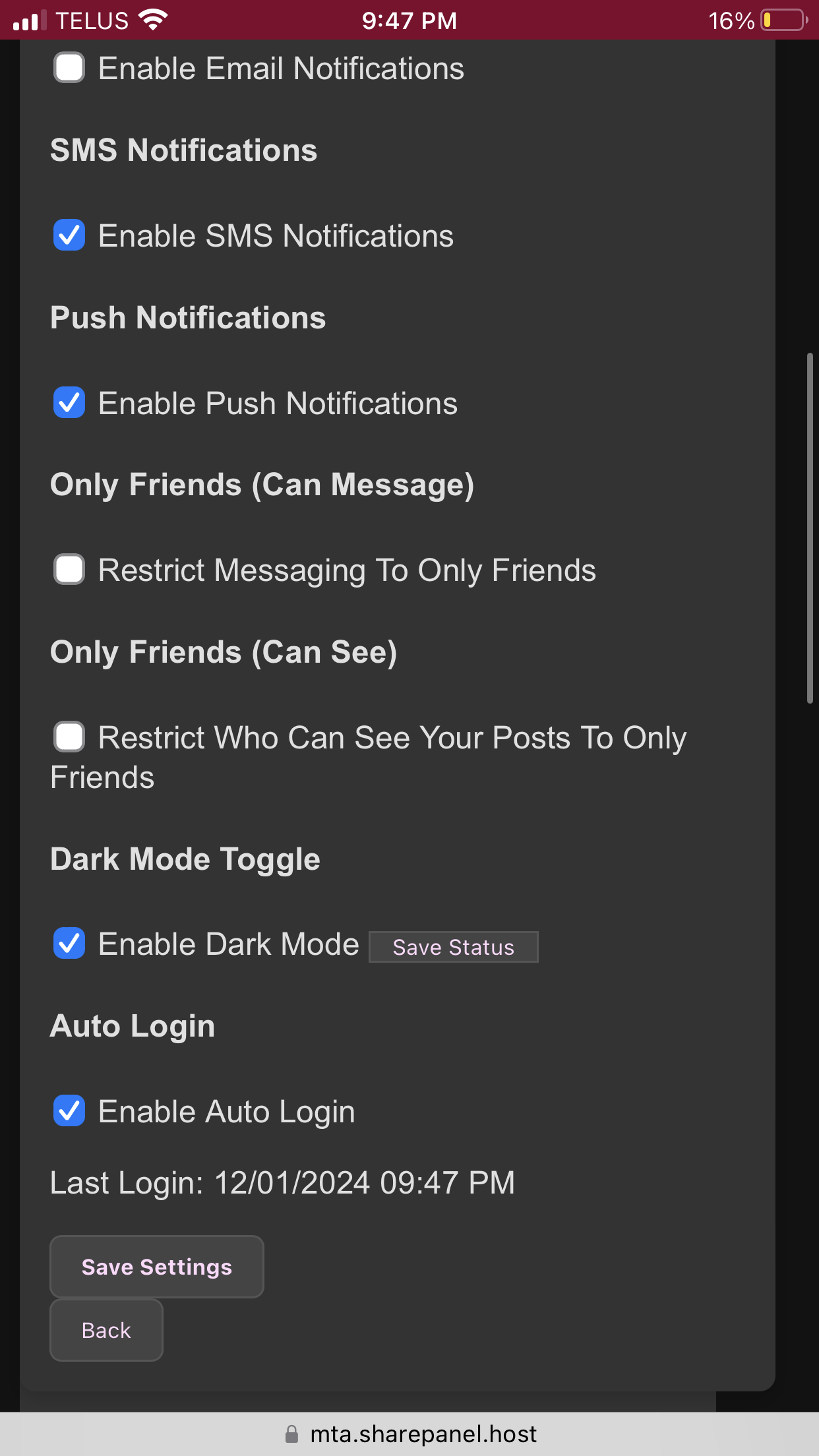Save Settings changes
The image size is (819, 1456).
(x=157, y=1267)
